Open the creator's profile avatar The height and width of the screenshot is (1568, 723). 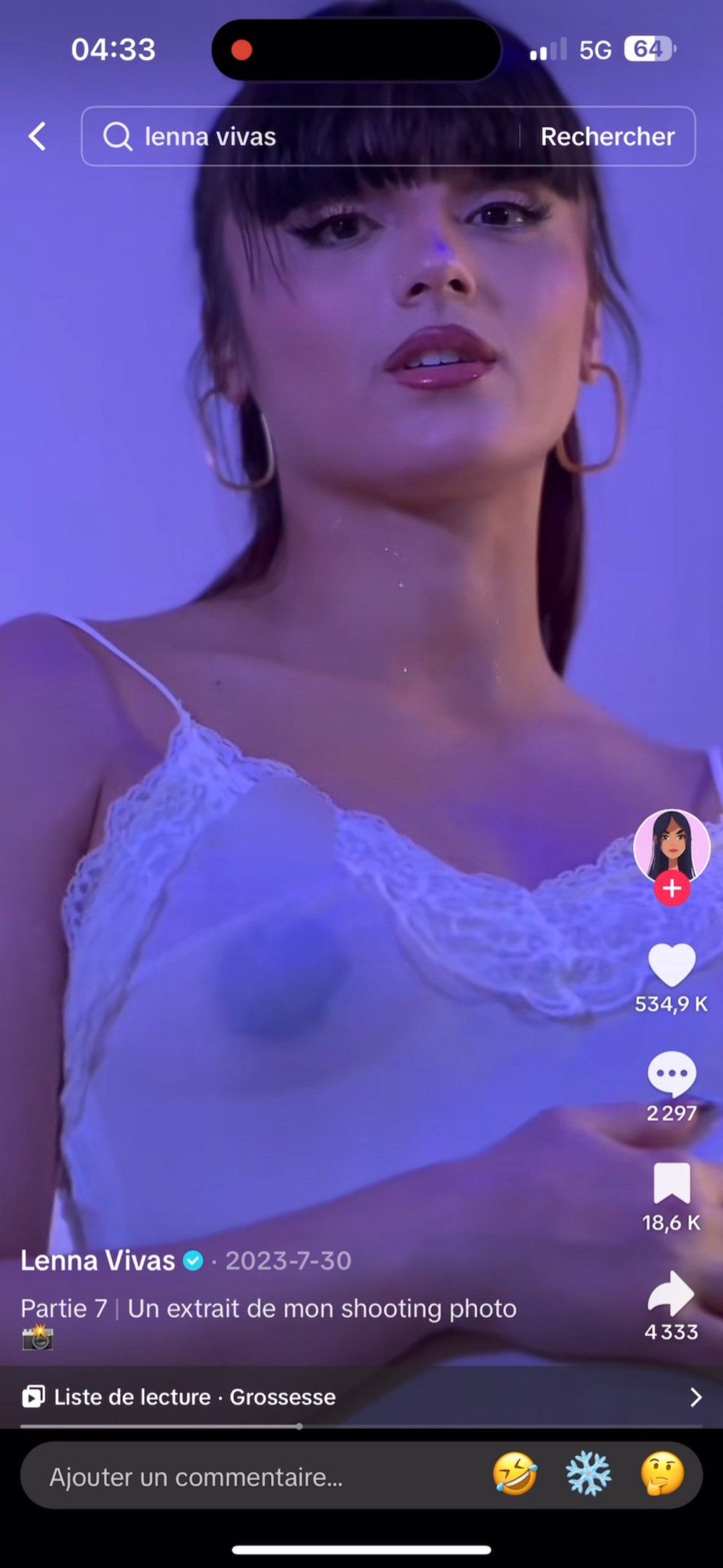tap(672, 846)
